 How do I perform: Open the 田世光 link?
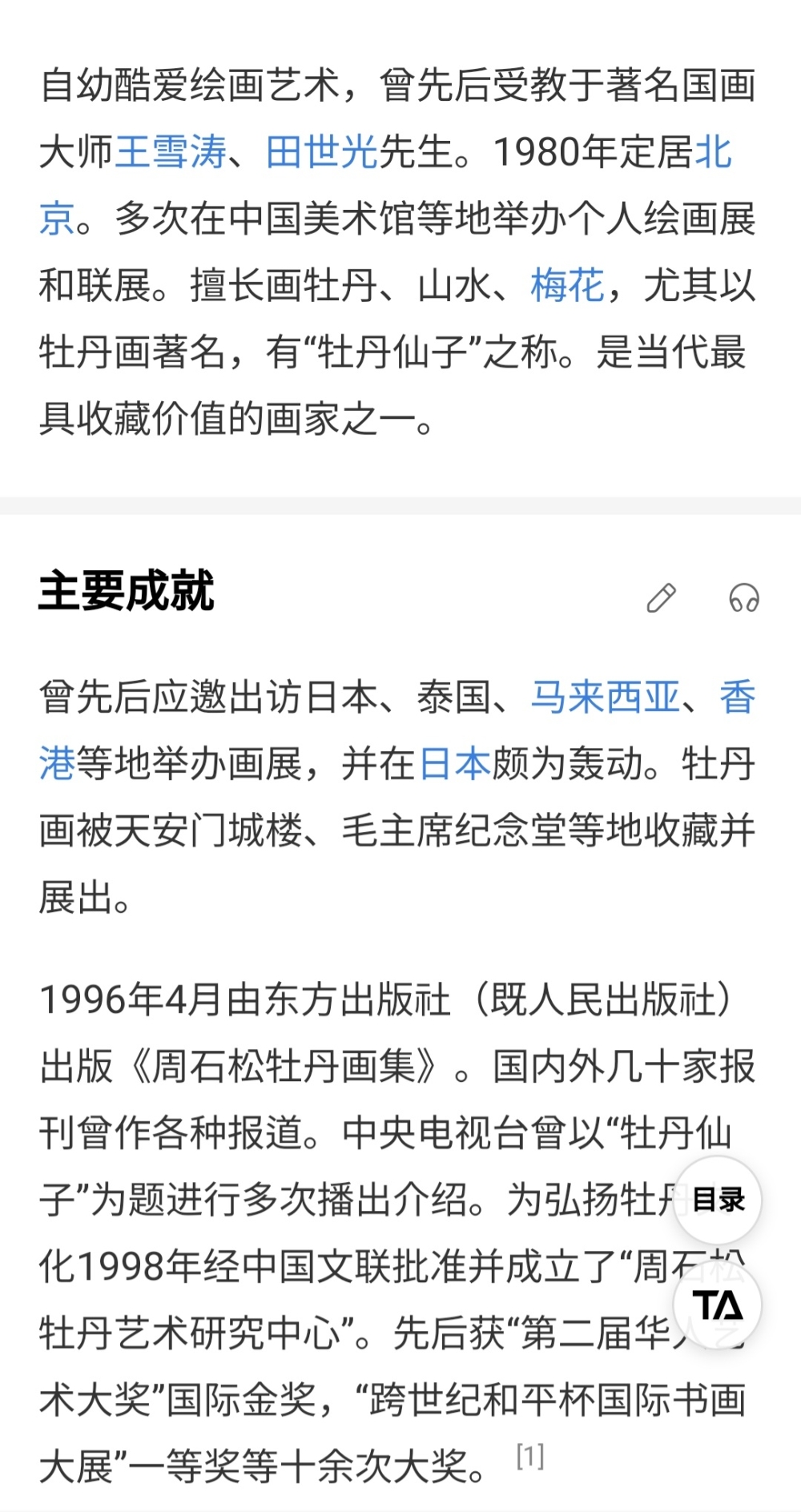(321, 152)
